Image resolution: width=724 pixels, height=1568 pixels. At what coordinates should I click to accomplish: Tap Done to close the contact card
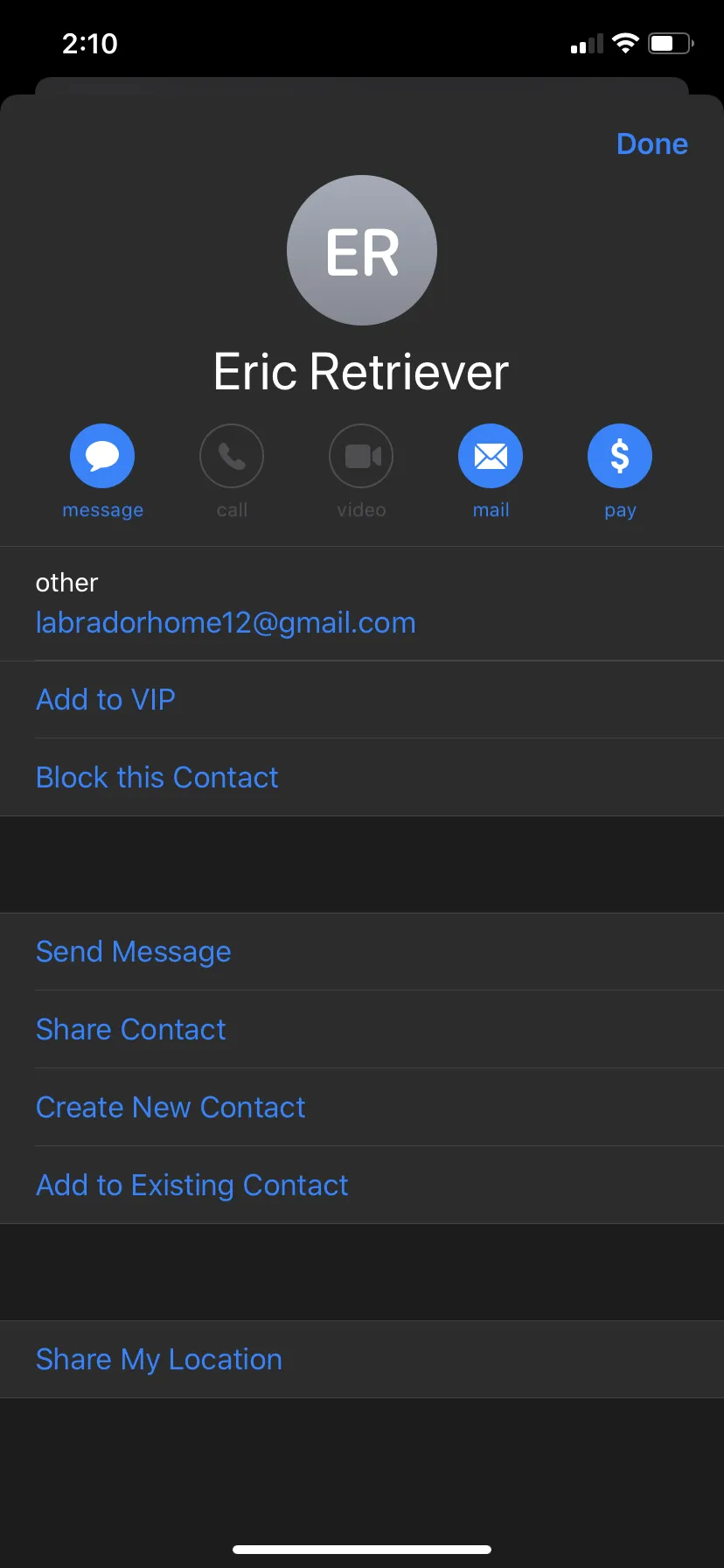pyautogui.click(x=651, y=143)
